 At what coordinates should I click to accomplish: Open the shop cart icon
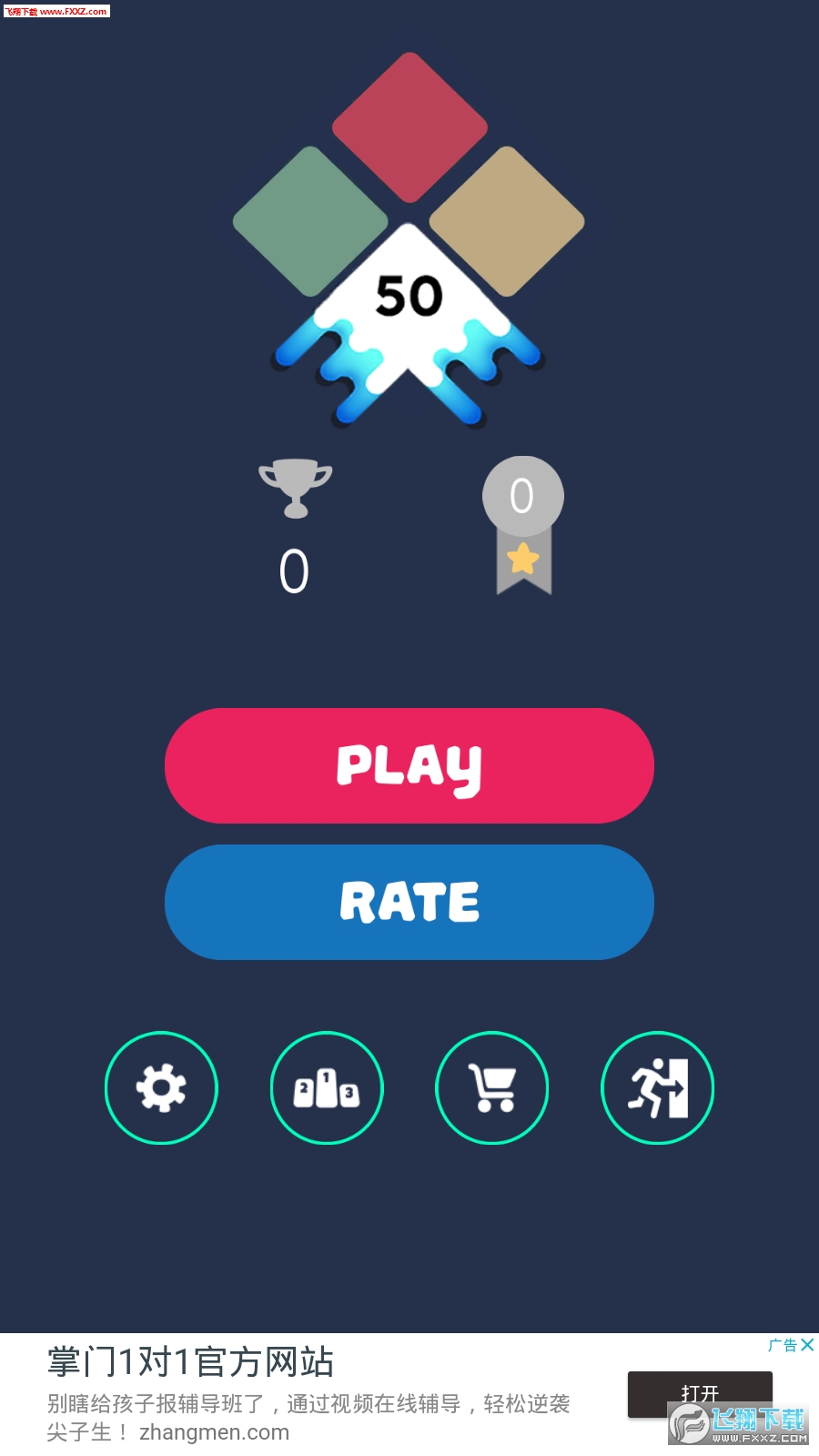(x=492, y=1087)
